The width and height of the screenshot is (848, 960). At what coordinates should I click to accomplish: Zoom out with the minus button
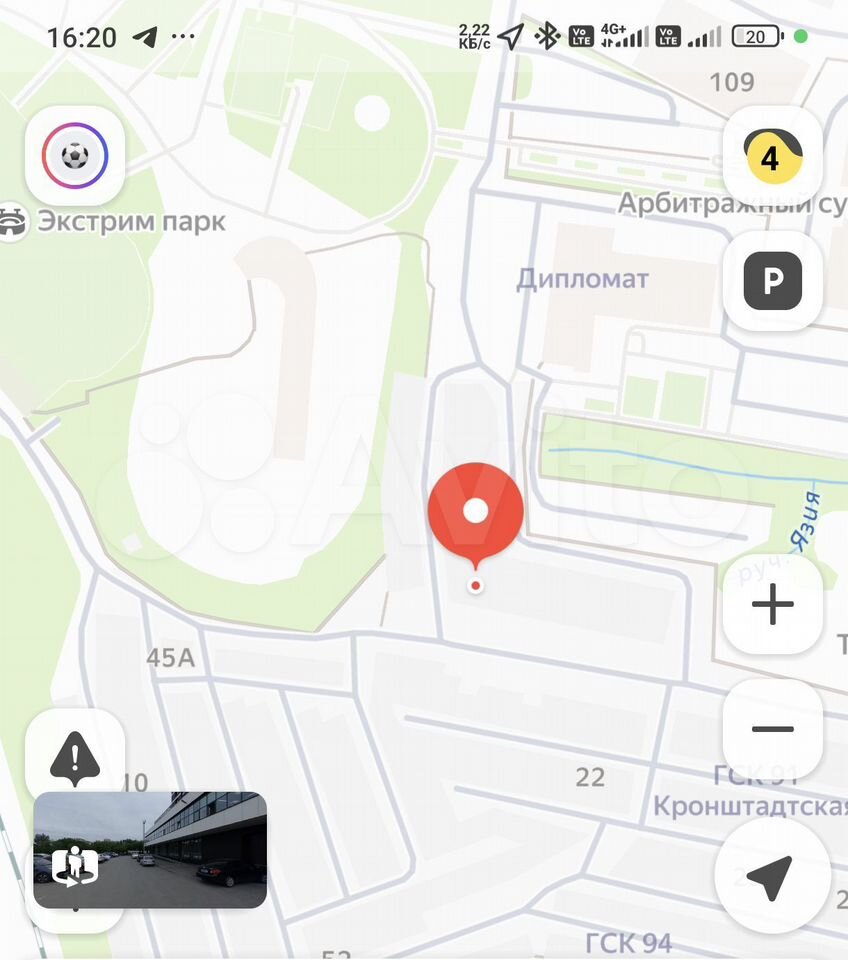pyautogui.click(x=772, y=729)
